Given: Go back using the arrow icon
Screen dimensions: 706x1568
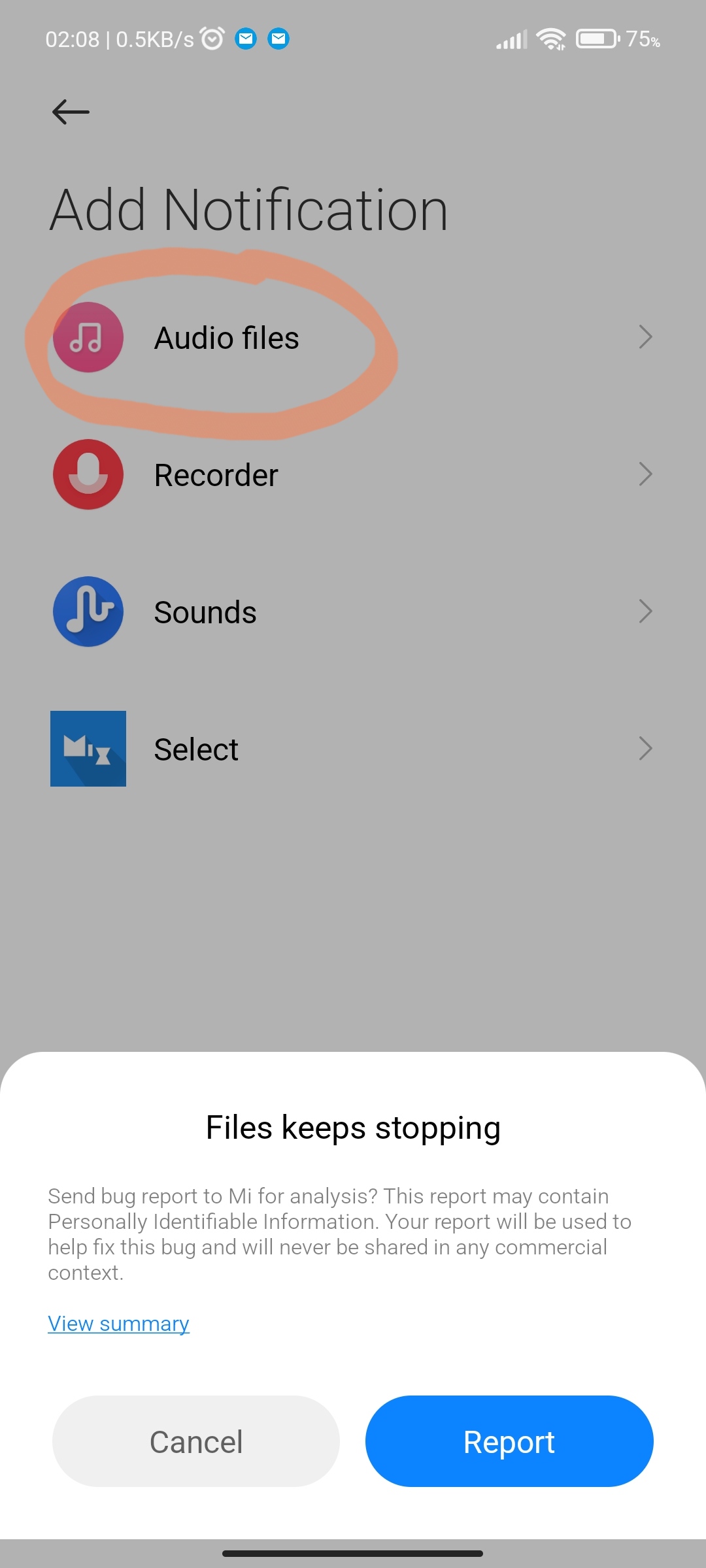Looking at the screenshot, I should 71,112.
